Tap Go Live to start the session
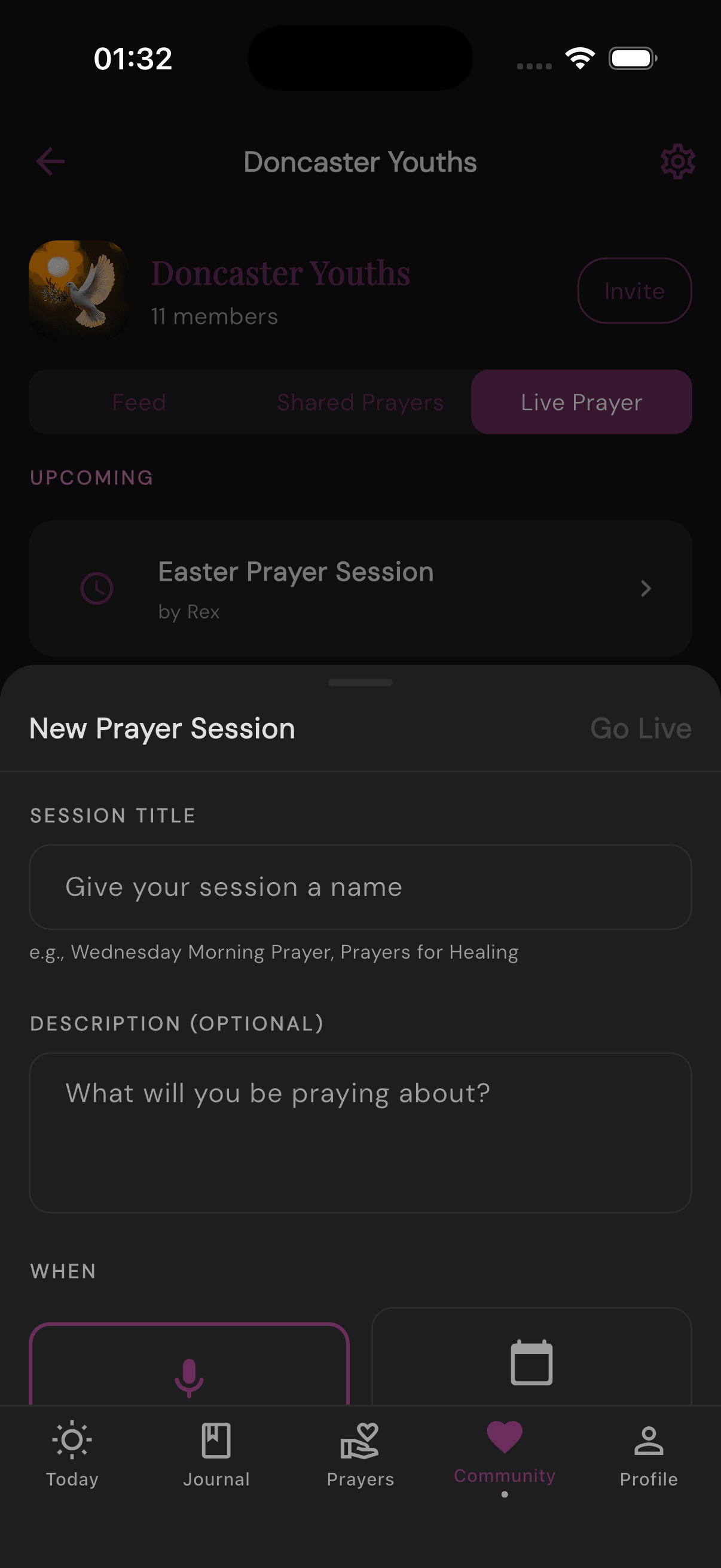The image size is (721, 1568). click(x=641, y=728)
